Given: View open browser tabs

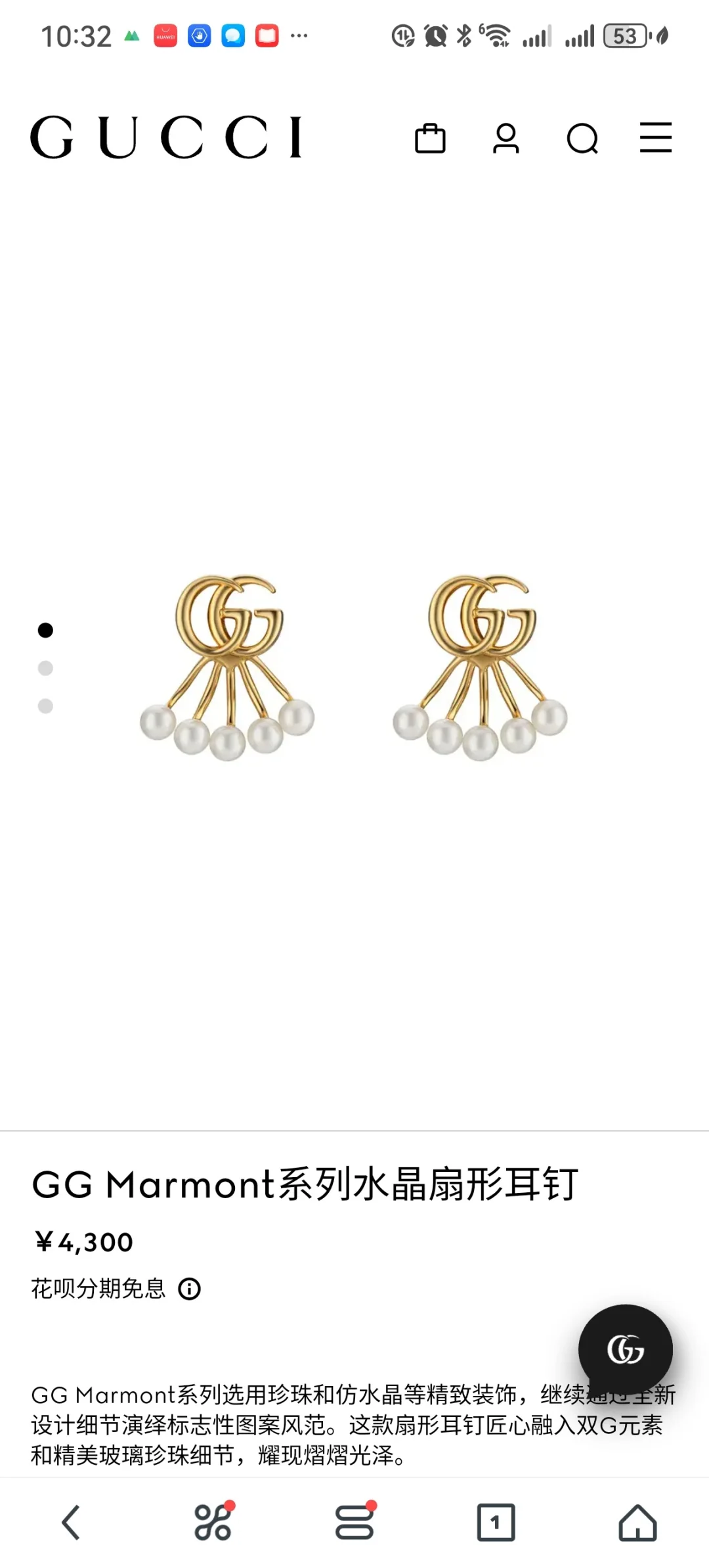Looking at the screenshot, I should tap(496, 1522).
